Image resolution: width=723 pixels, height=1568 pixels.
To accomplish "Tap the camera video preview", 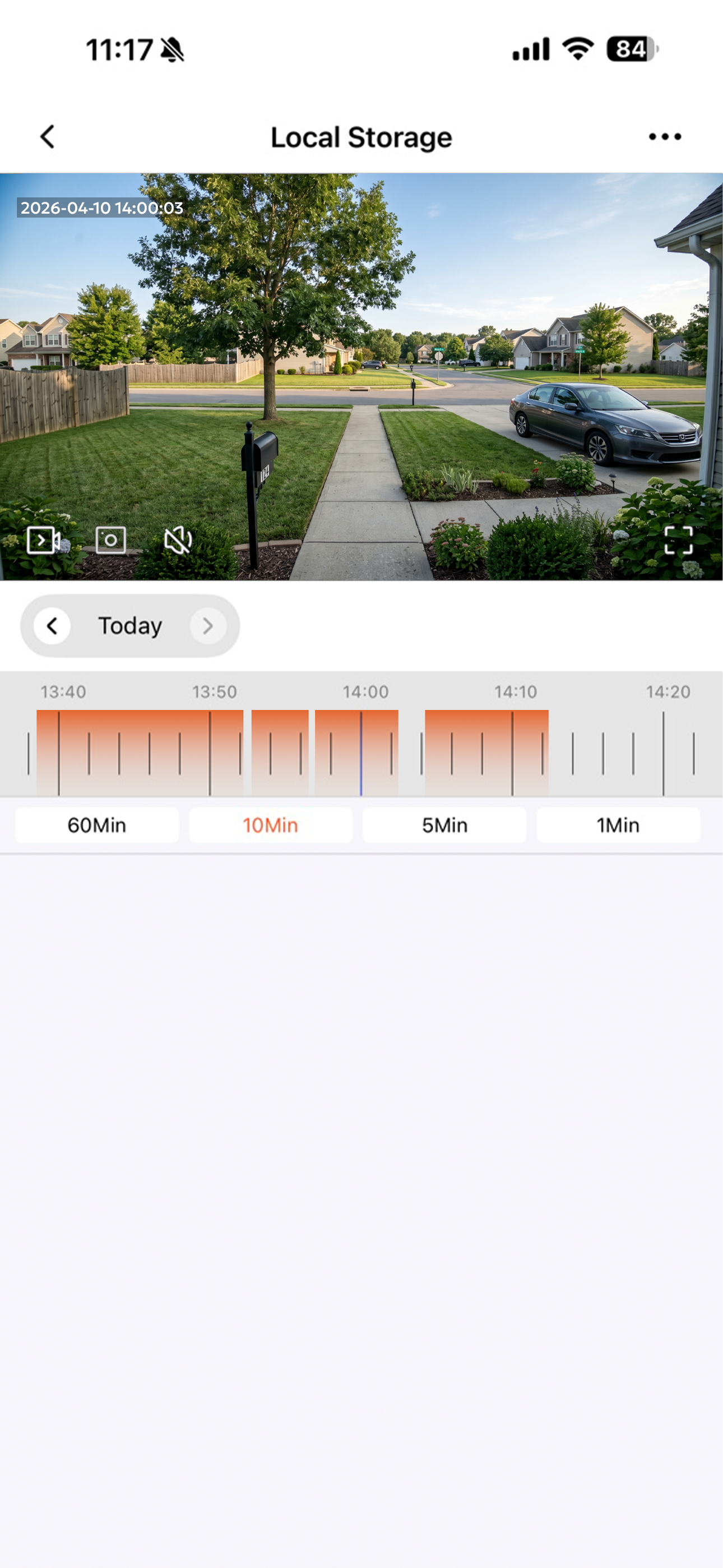I will coord(361,377).
